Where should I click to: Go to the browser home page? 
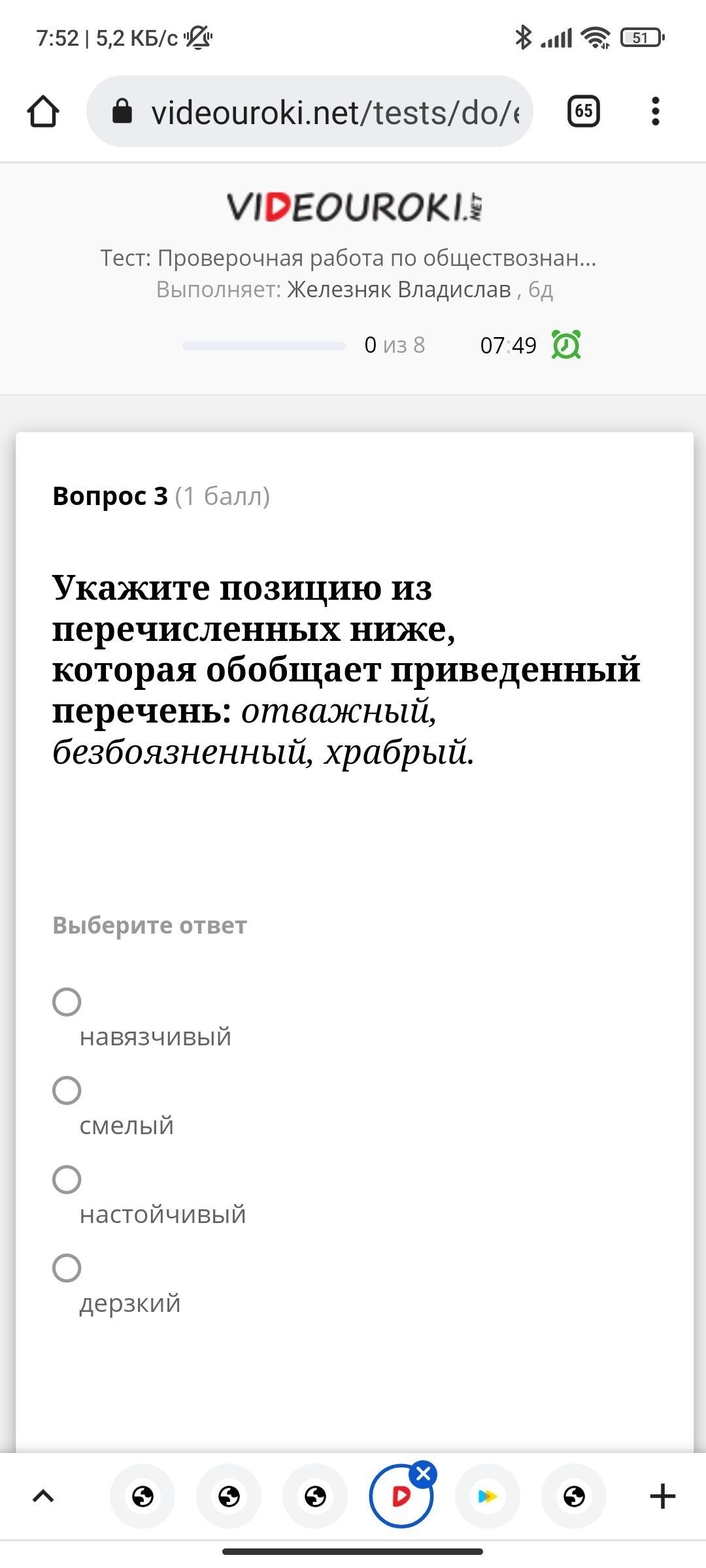pyautogui.click(x=43, y=111)
